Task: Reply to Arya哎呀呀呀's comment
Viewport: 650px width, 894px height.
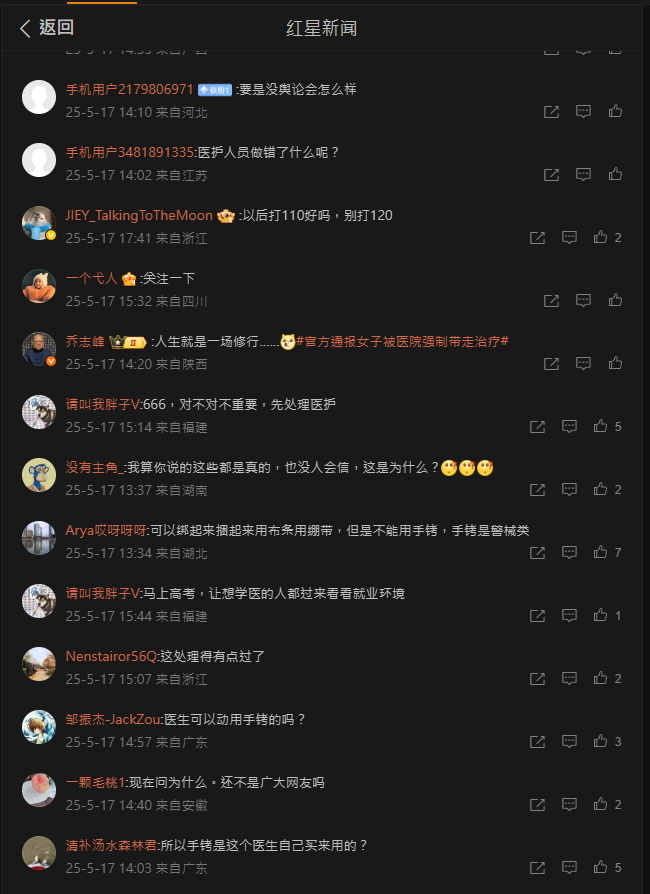Action: click(569, 553)
